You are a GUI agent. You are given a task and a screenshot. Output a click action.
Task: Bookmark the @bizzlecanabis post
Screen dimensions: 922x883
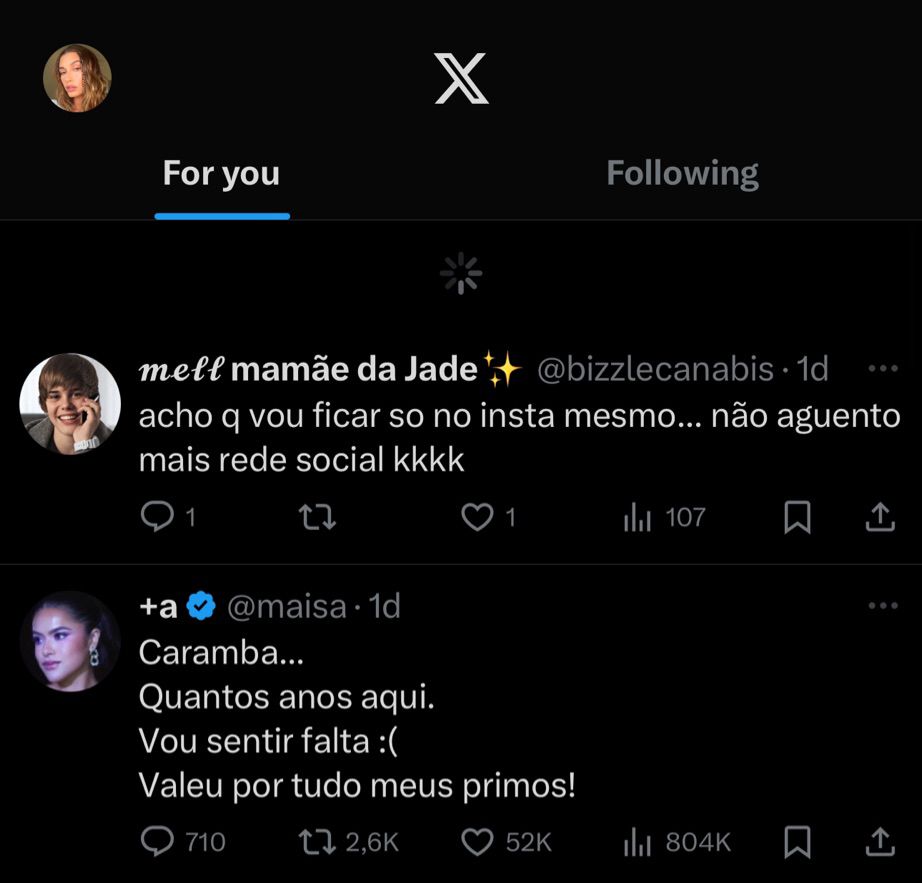click(797, 517)
